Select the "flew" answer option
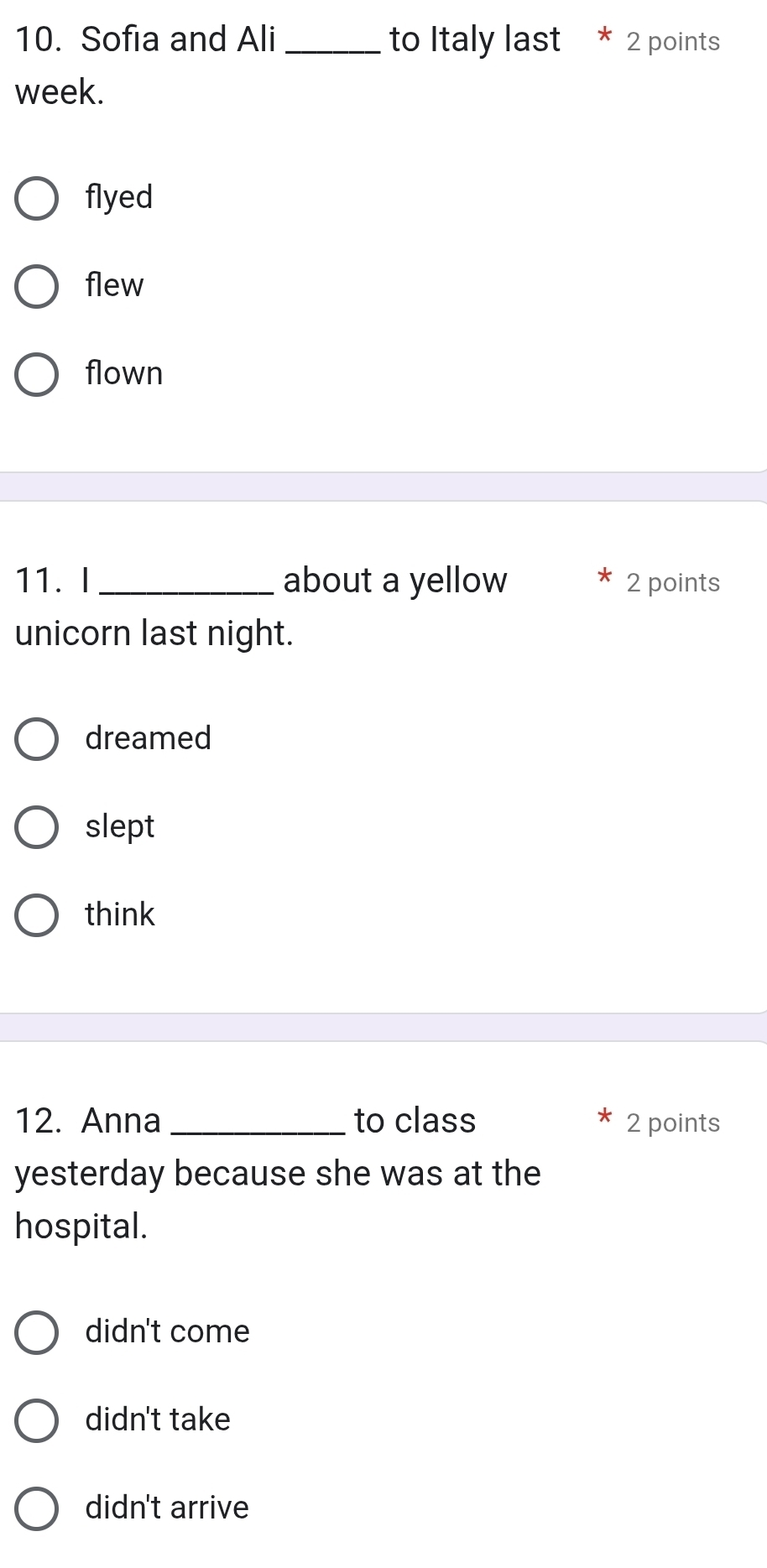This screenshot has width=767, height=1568. pos(37,286)
